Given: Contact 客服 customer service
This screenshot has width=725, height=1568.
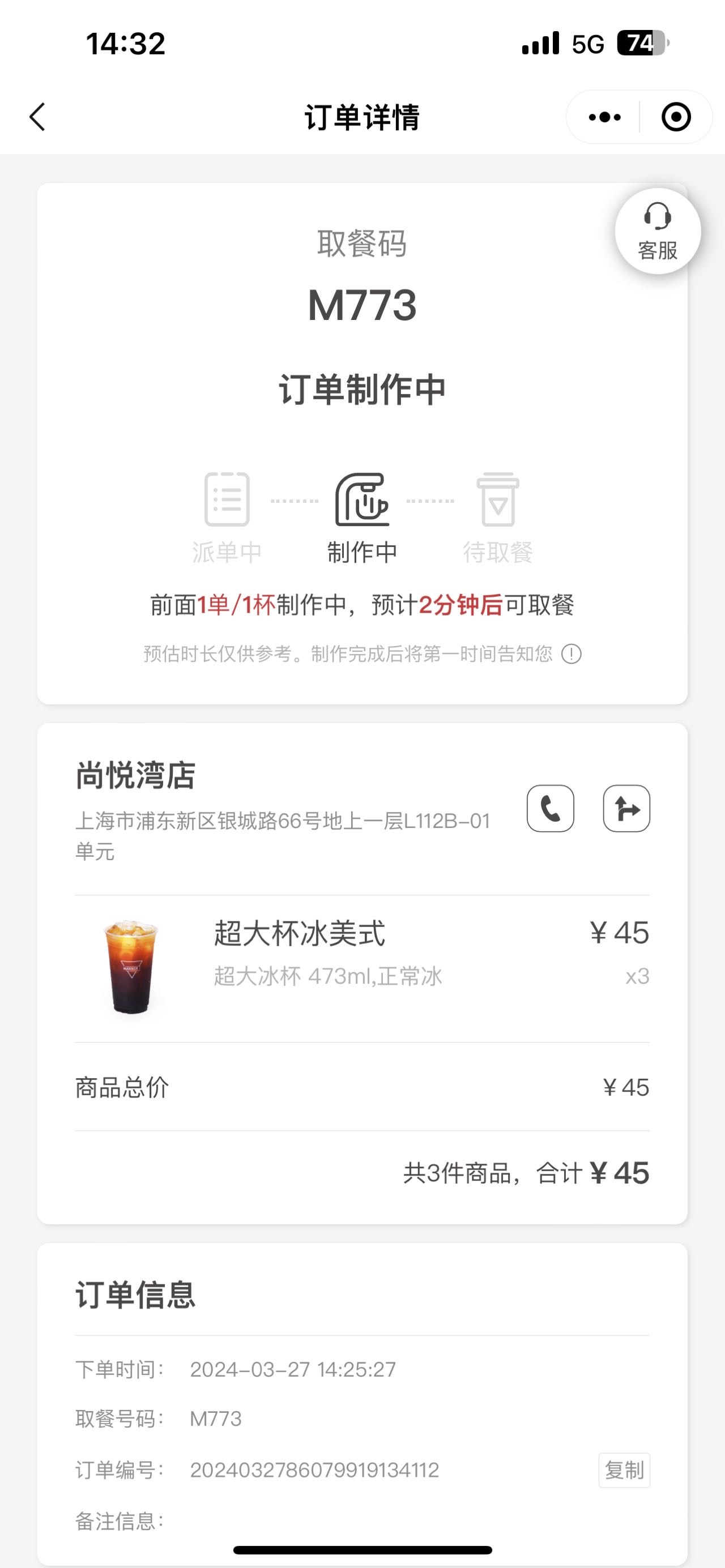Looking at the screenshot, I should click(658, 231).
